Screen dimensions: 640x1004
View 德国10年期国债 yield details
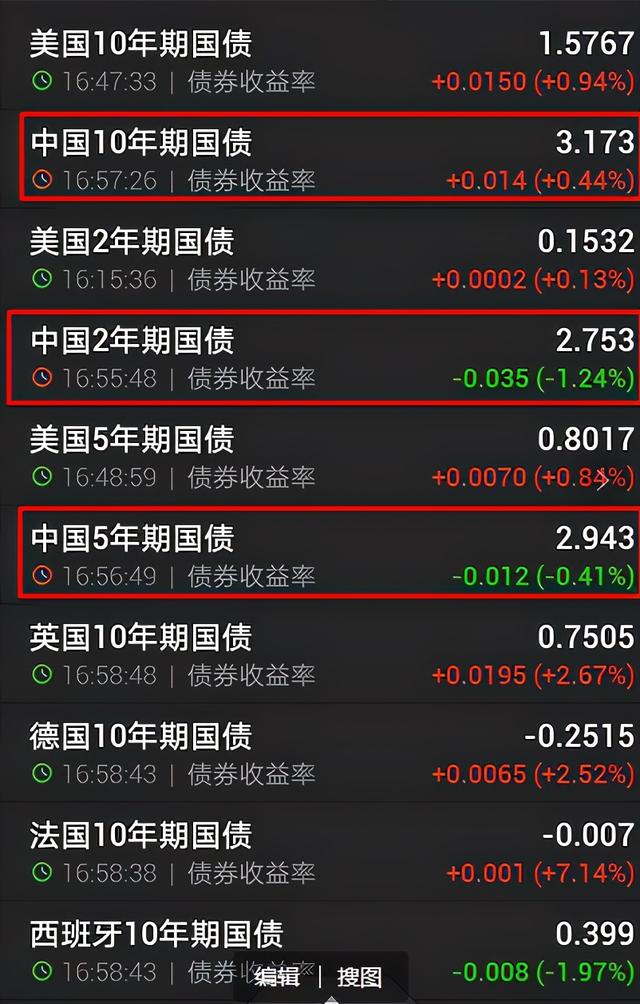click(x=320, y=752)
